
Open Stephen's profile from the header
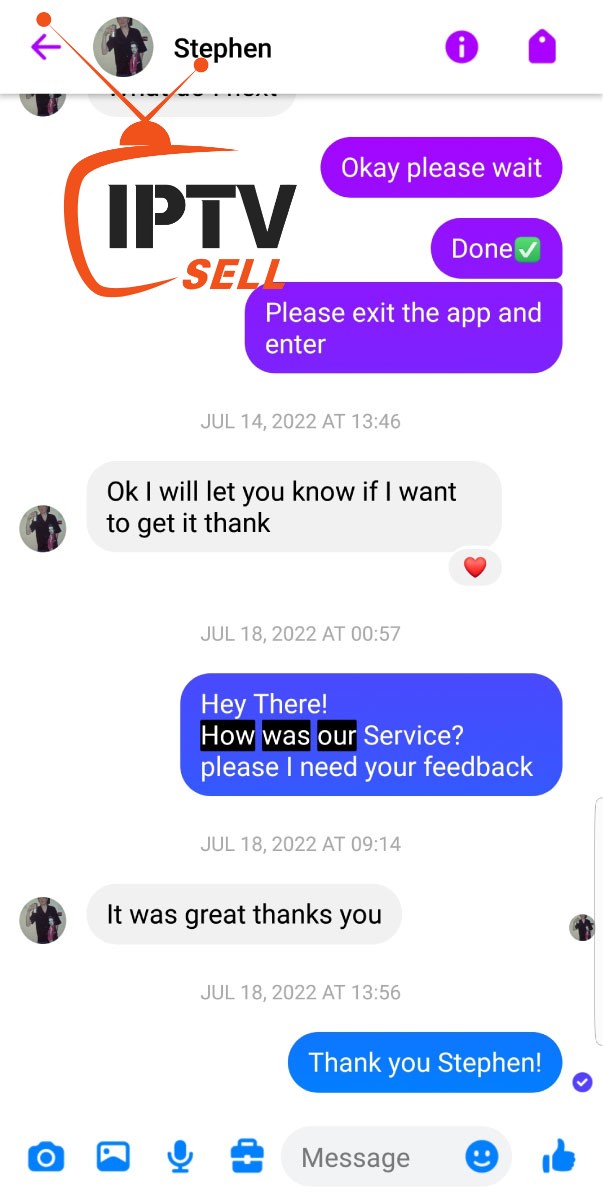point(222,48)
